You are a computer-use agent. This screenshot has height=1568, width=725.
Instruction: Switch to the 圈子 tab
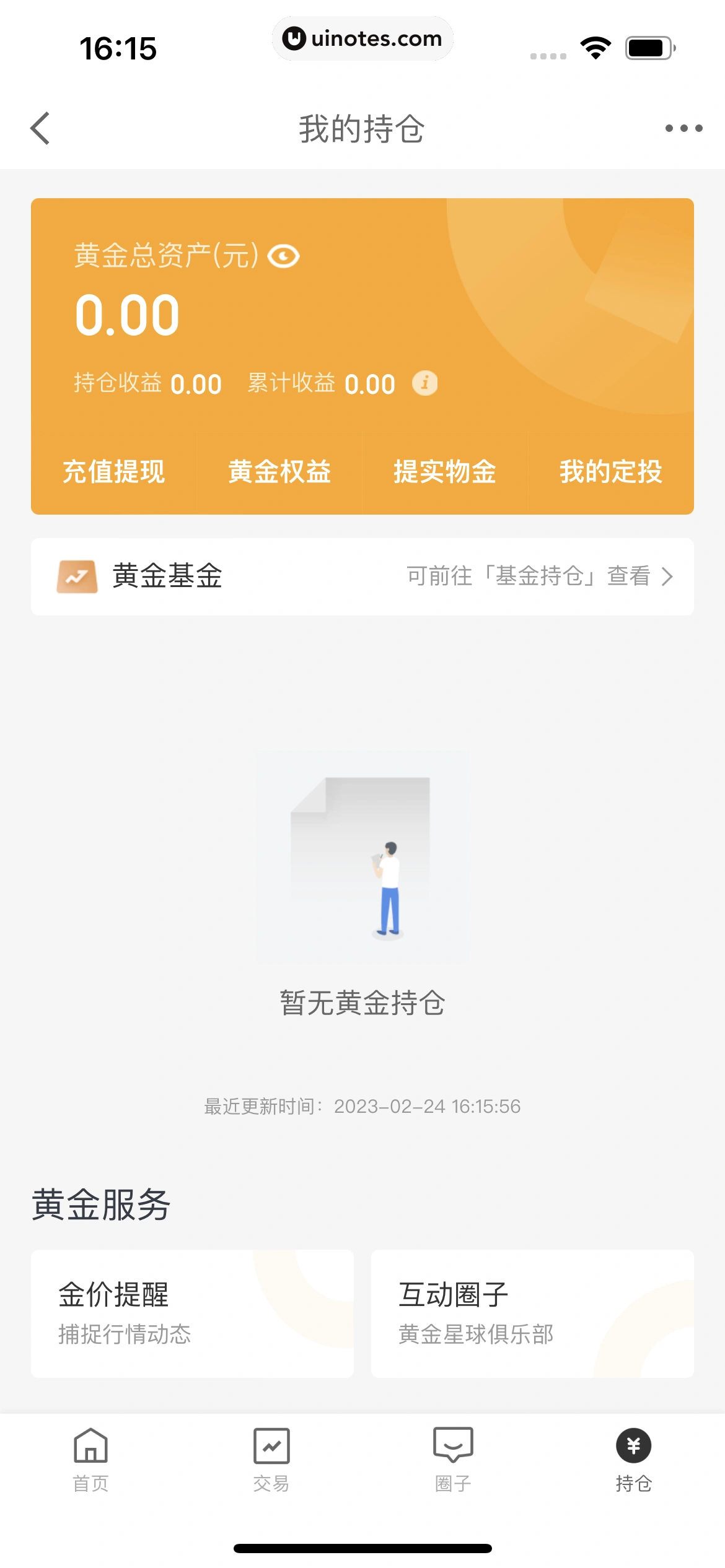tap(453, 1458)
